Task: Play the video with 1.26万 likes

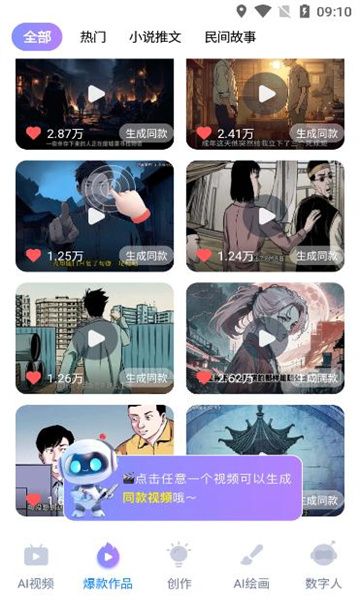Action: tap(96, 339)
